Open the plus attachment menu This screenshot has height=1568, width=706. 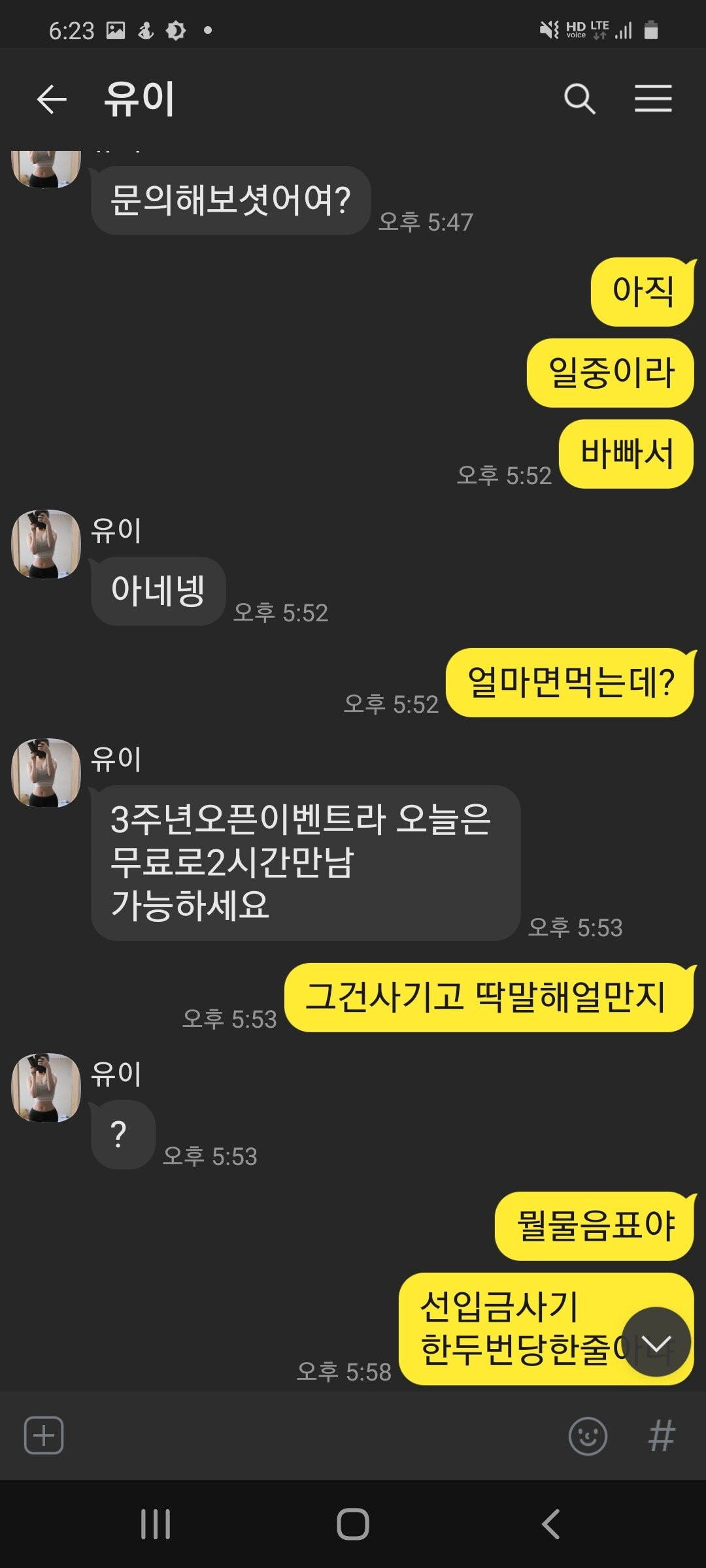click(44, 1435)
